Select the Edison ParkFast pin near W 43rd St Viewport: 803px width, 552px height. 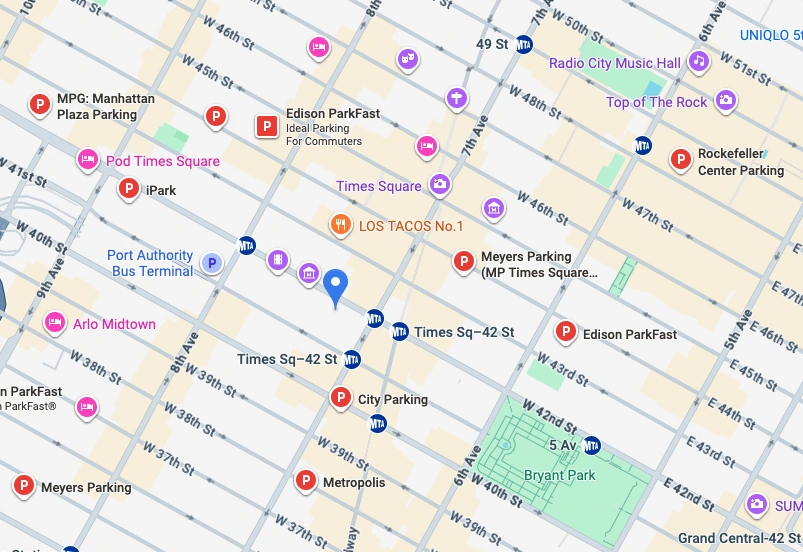[x=565, y=332]
